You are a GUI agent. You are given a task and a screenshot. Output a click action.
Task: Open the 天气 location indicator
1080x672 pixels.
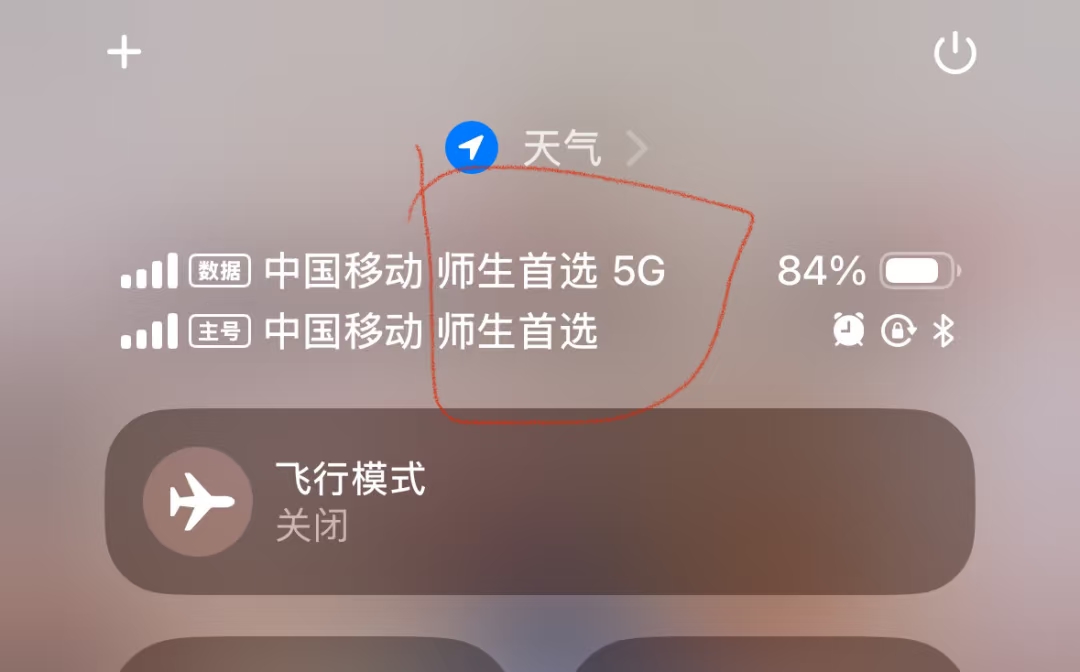(547, 149)
